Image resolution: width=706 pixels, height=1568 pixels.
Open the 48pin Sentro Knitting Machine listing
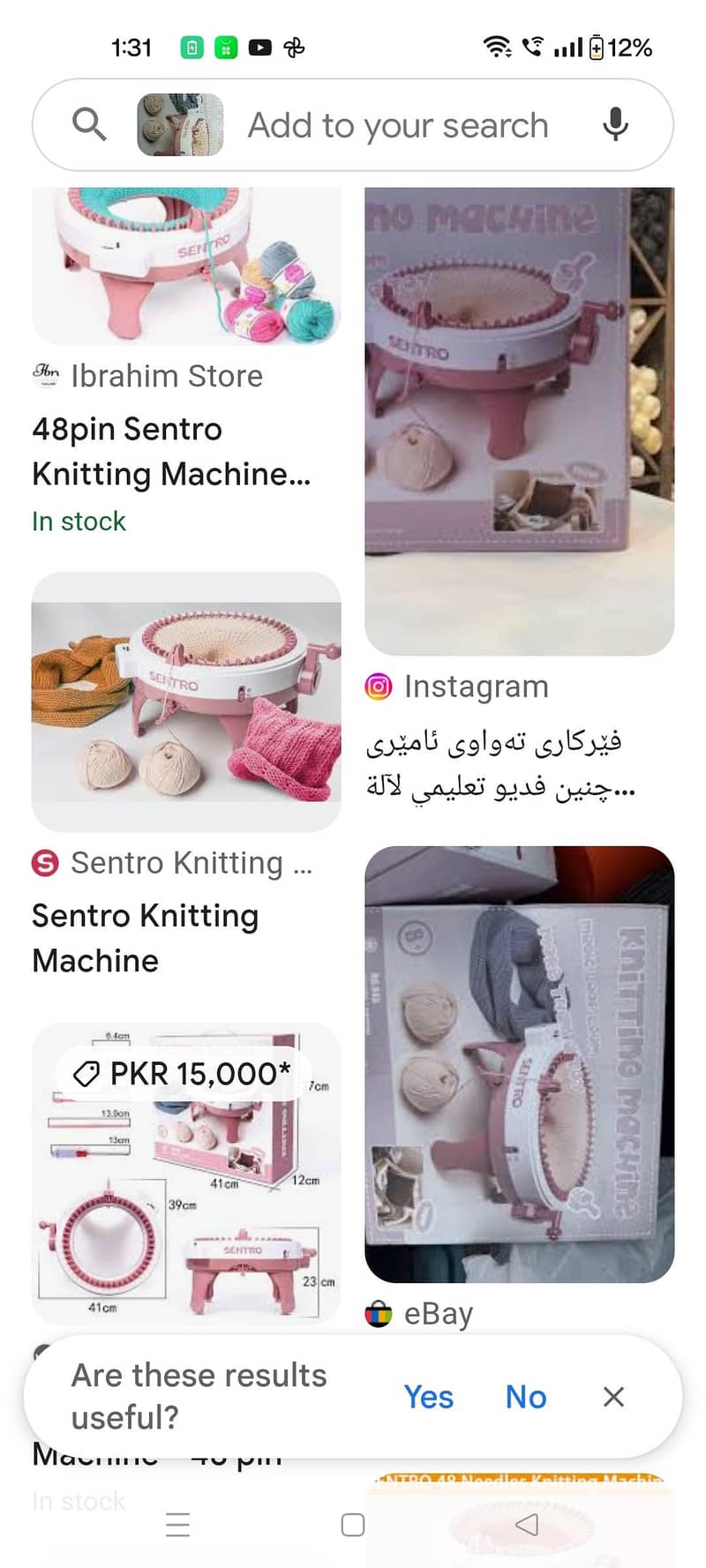173,452
